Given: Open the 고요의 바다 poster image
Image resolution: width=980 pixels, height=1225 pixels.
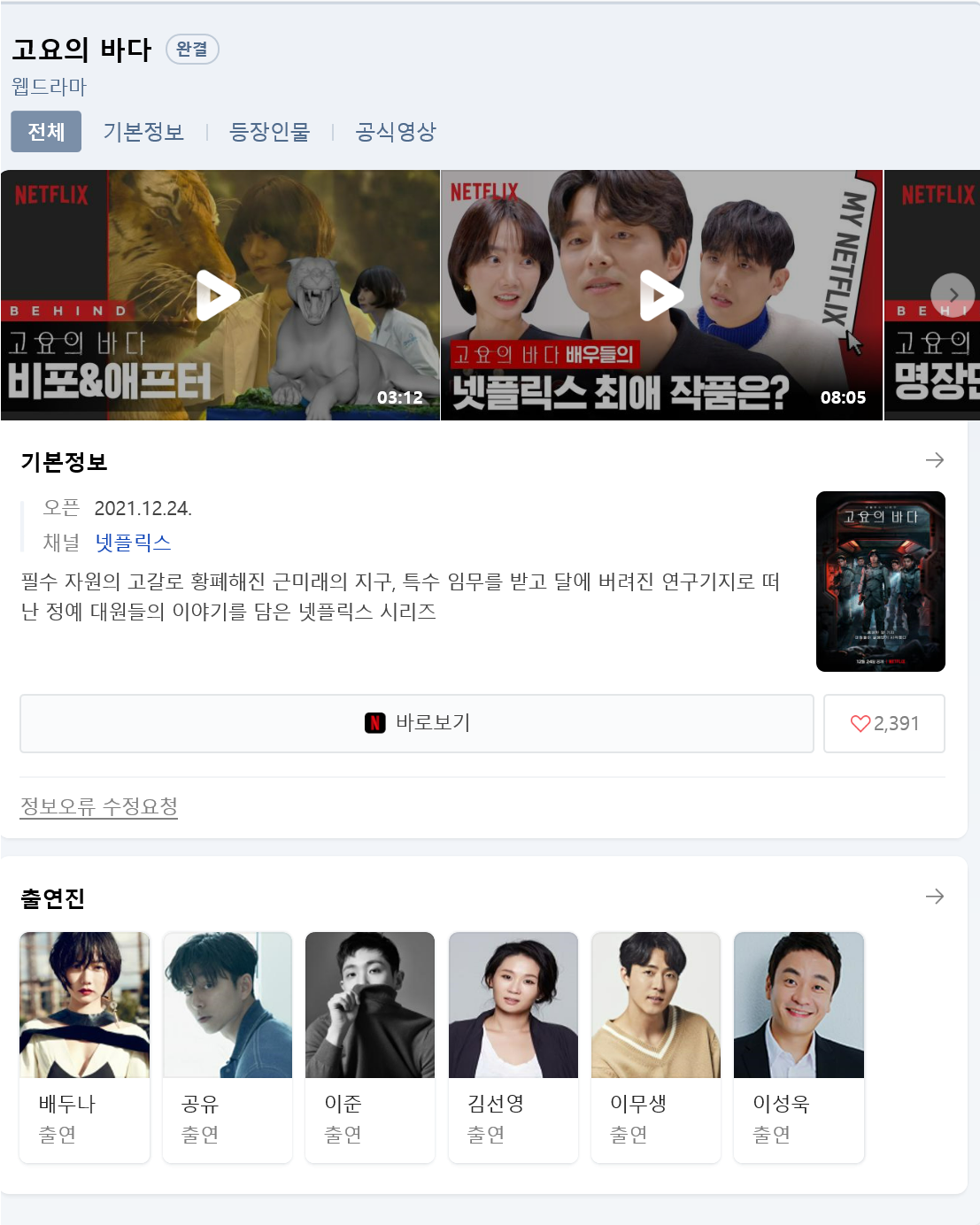Looking at the screenshot, I should point(880,582).
